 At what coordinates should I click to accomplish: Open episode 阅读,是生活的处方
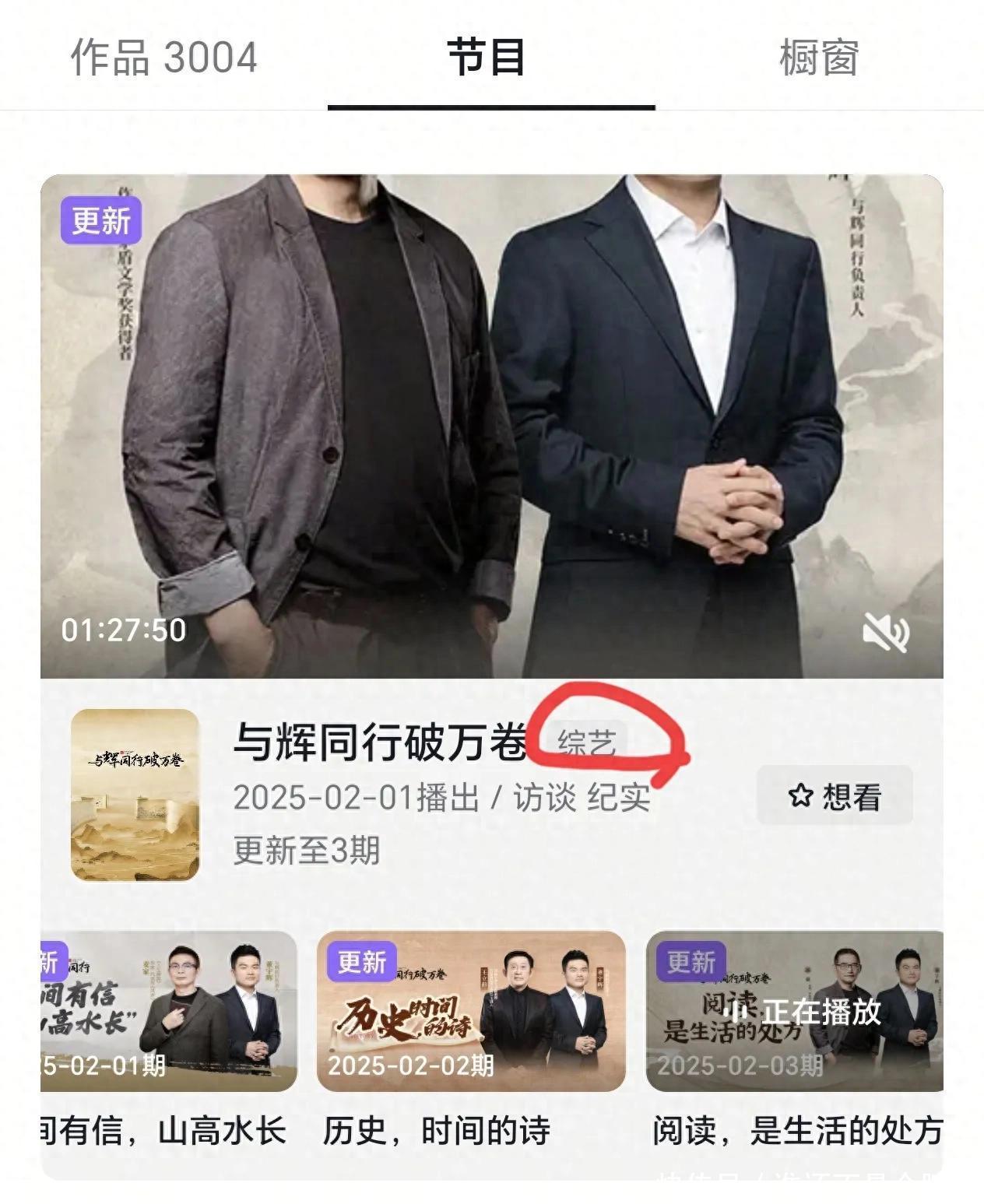pyautogui.click(x=796, y=1010)
